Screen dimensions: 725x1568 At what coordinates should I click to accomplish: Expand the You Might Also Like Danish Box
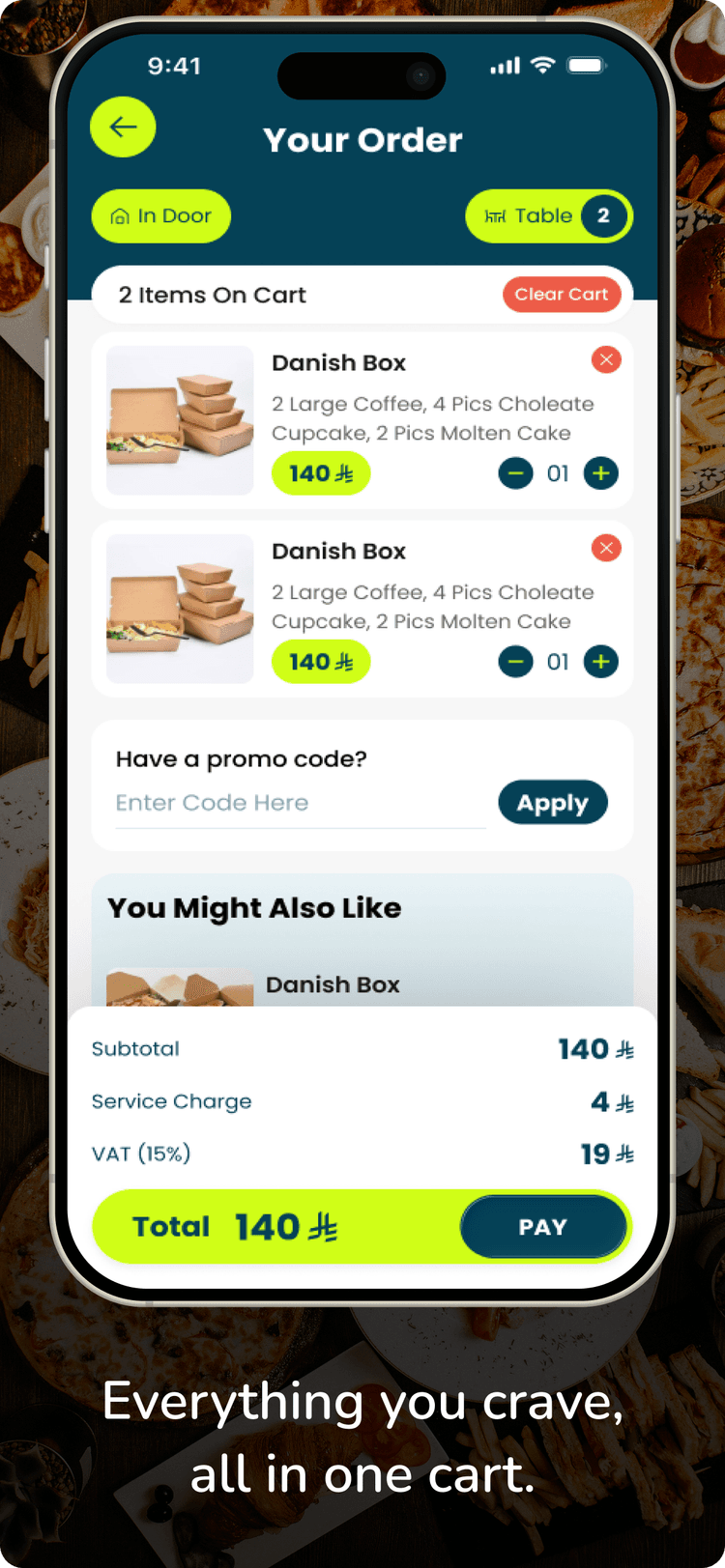coord(333,984)
